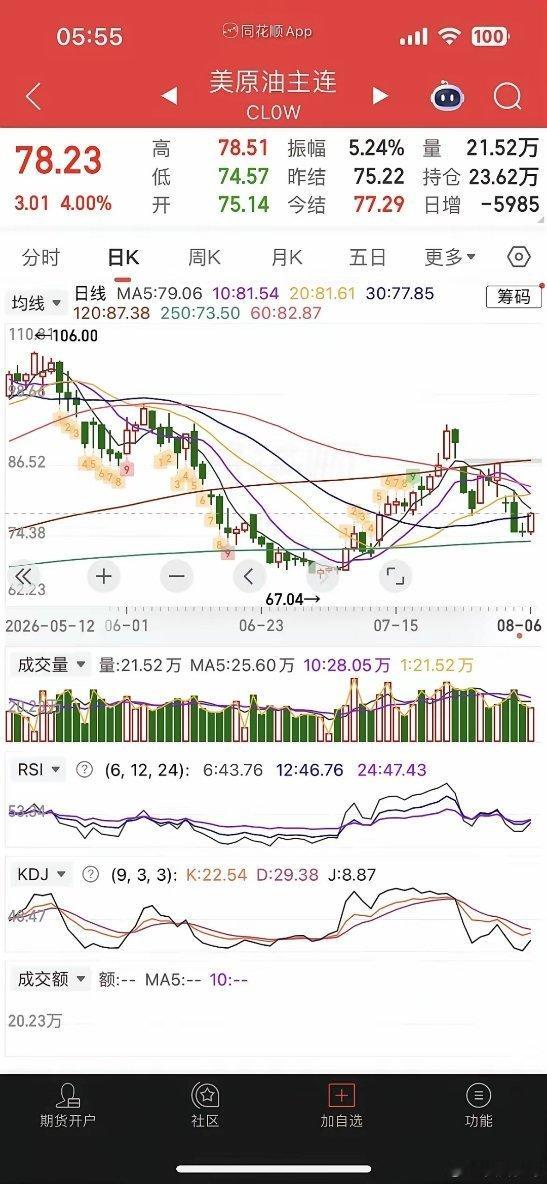Open the search magnifier icon
Image resolution: width=547 pixels, height=1184 pixels.
tap(508, 97)
